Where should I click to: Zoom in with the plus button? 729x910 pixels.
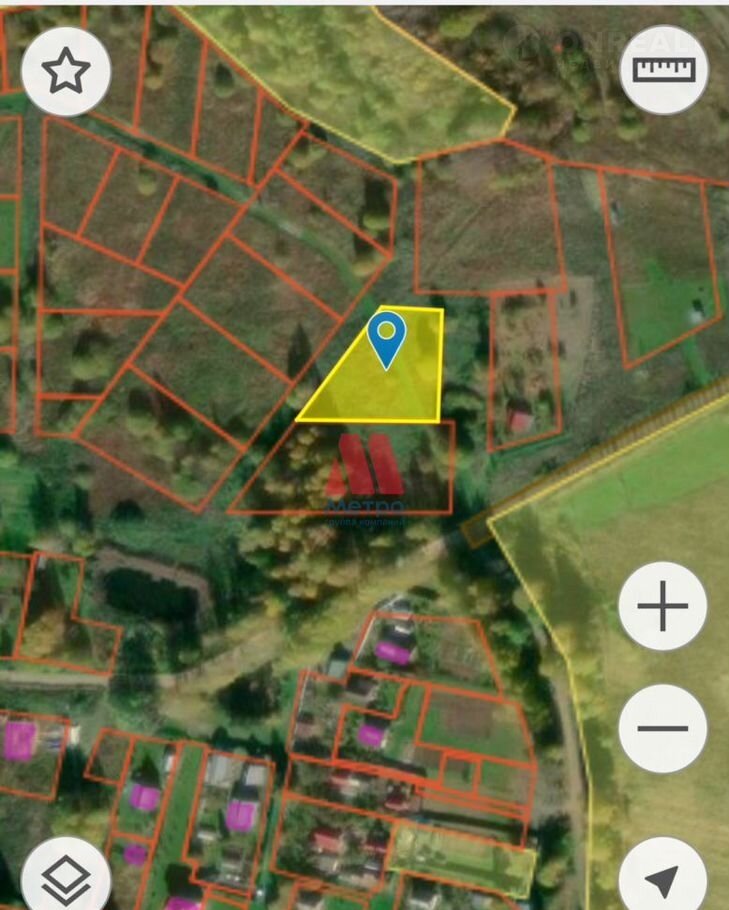663,607
